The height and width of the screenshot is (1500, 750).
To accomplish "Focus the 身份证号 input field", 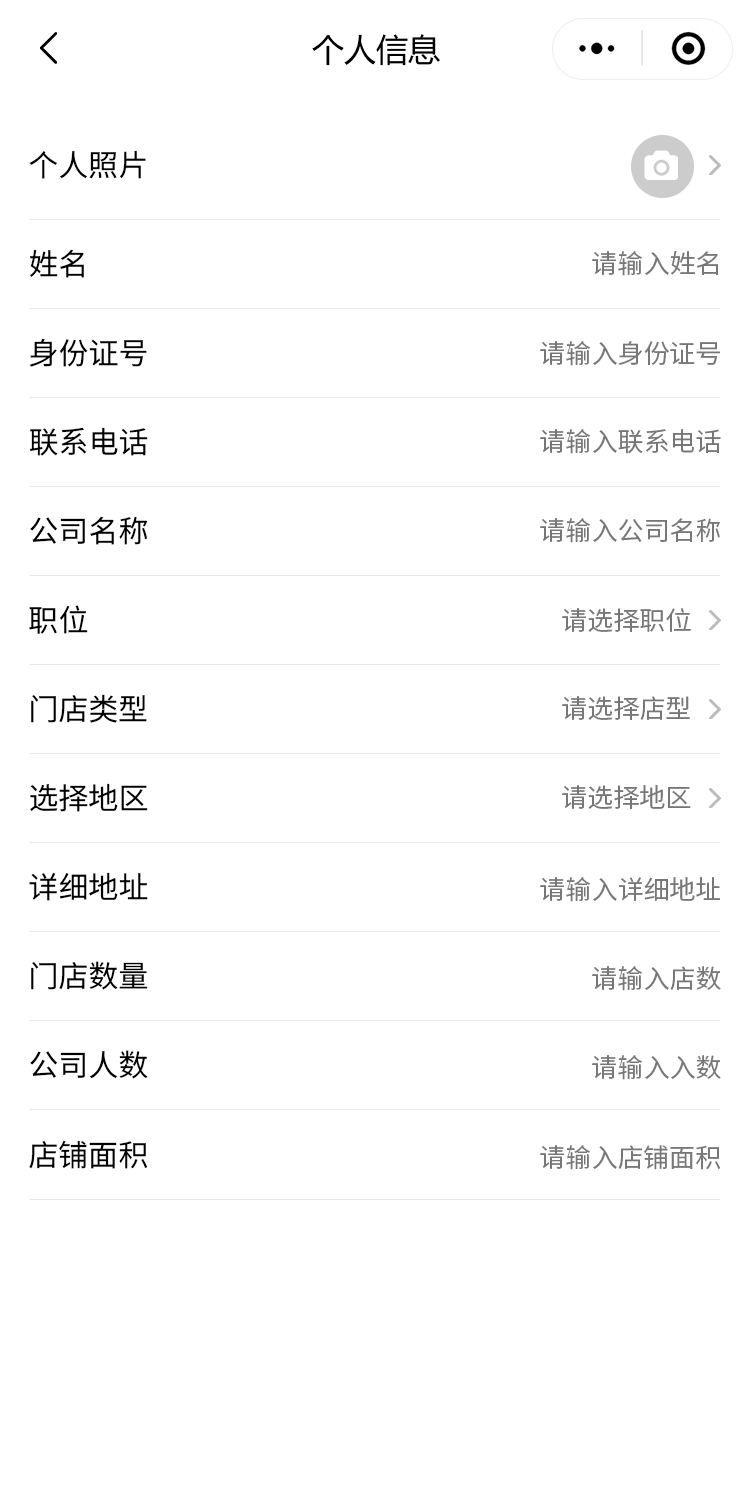I will 630,353.
